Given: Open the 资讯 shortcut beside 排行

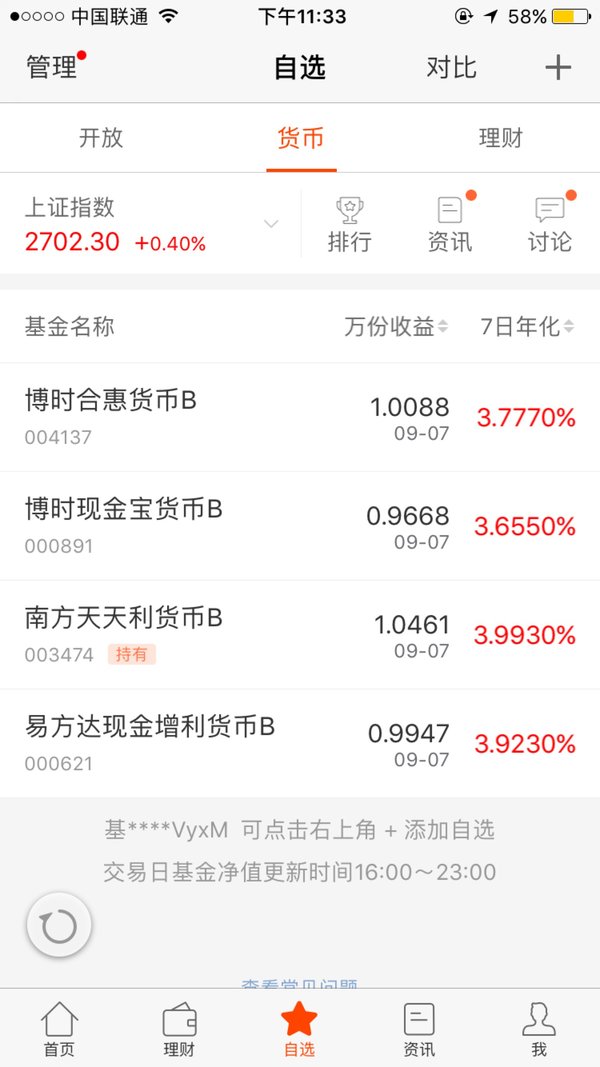Looking at the screenshot, I should pyautogui.click(x=450, y=225).
